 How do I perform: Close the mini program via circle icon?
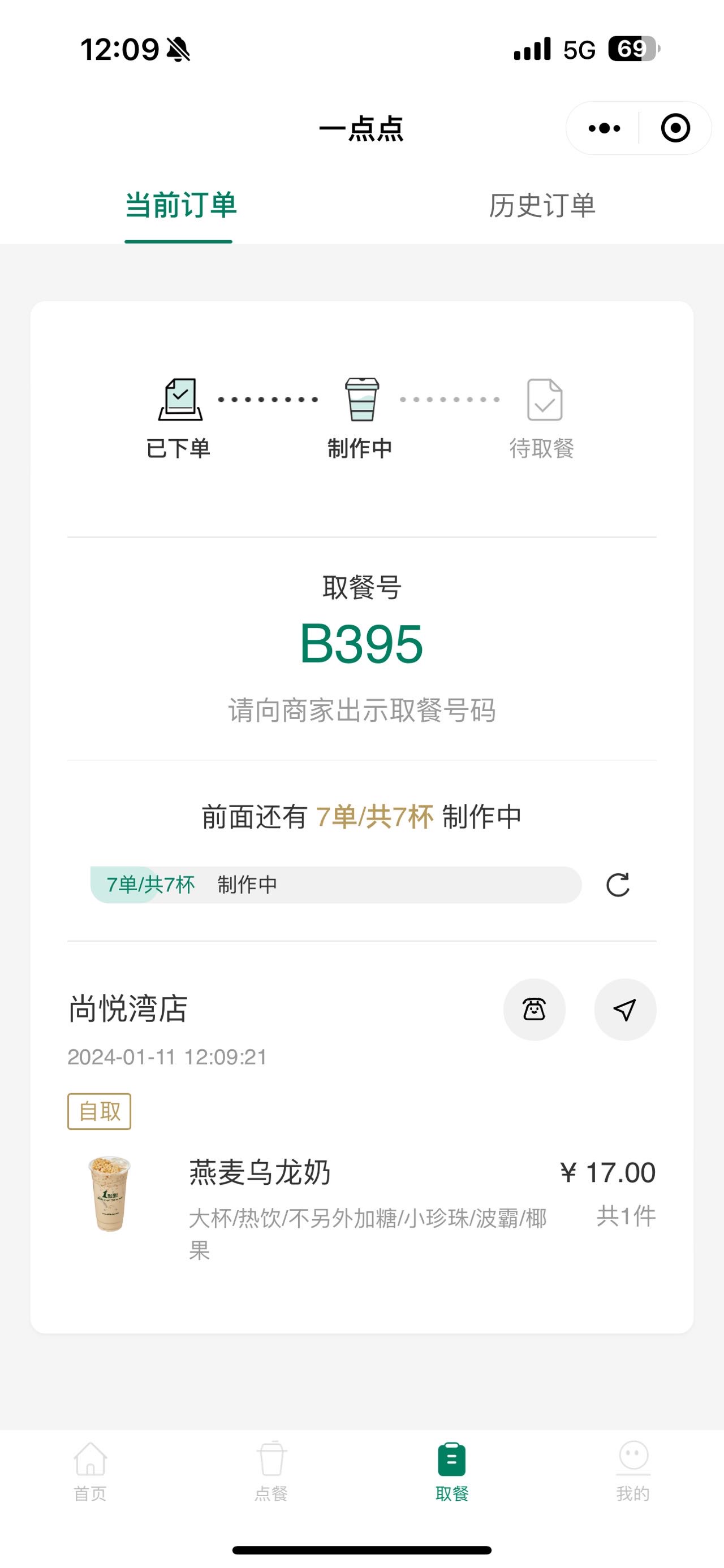click(675, 128)
